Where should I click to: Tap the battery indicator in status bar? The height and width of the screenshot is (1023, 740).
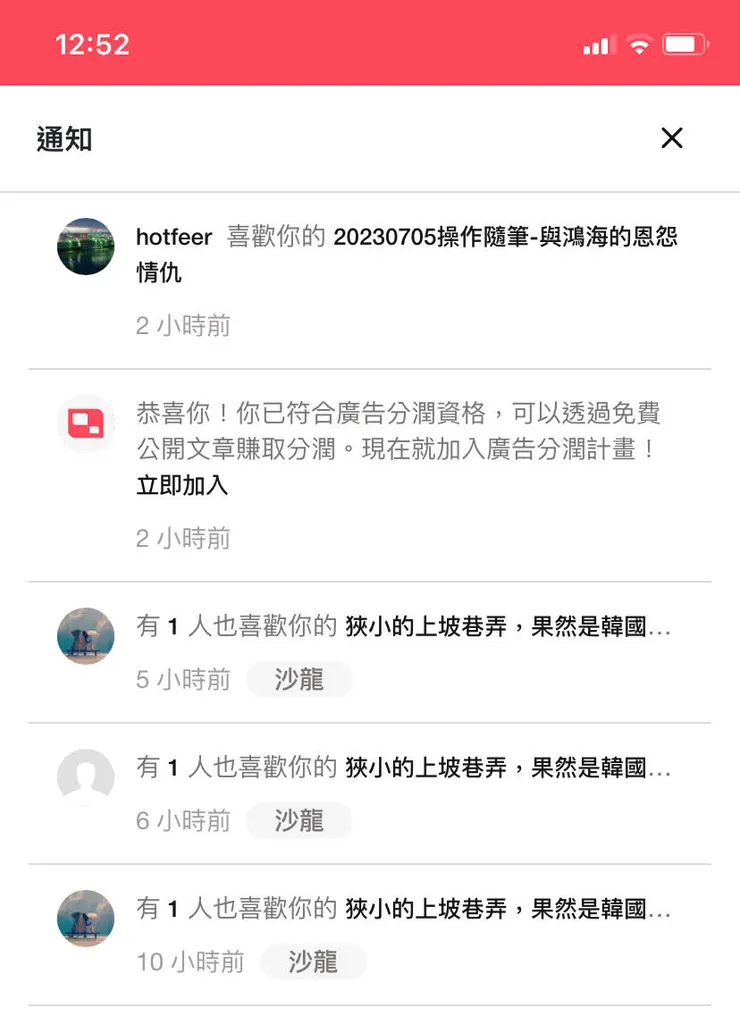[684, 43]
